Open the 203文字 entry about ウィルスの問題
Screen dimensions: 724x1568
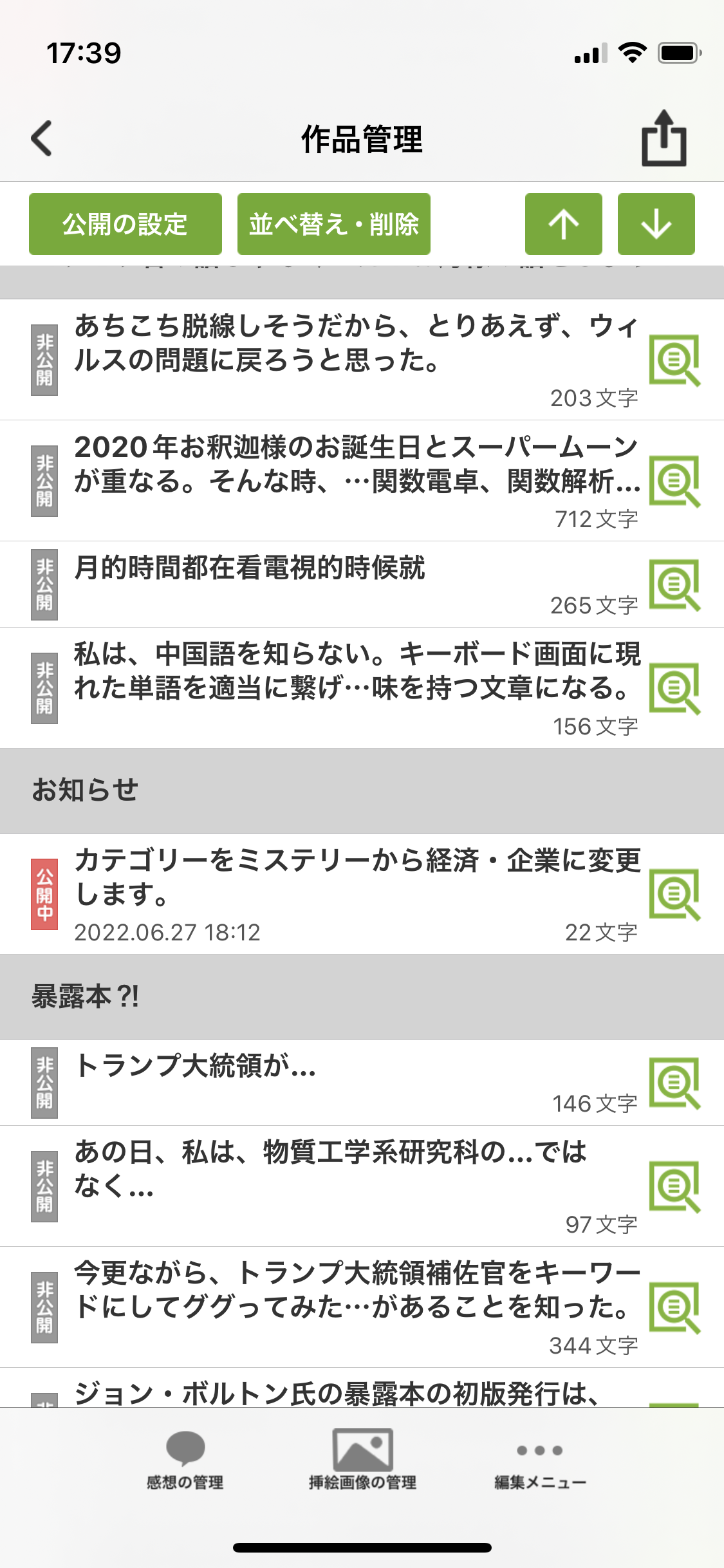click(354, 344)
